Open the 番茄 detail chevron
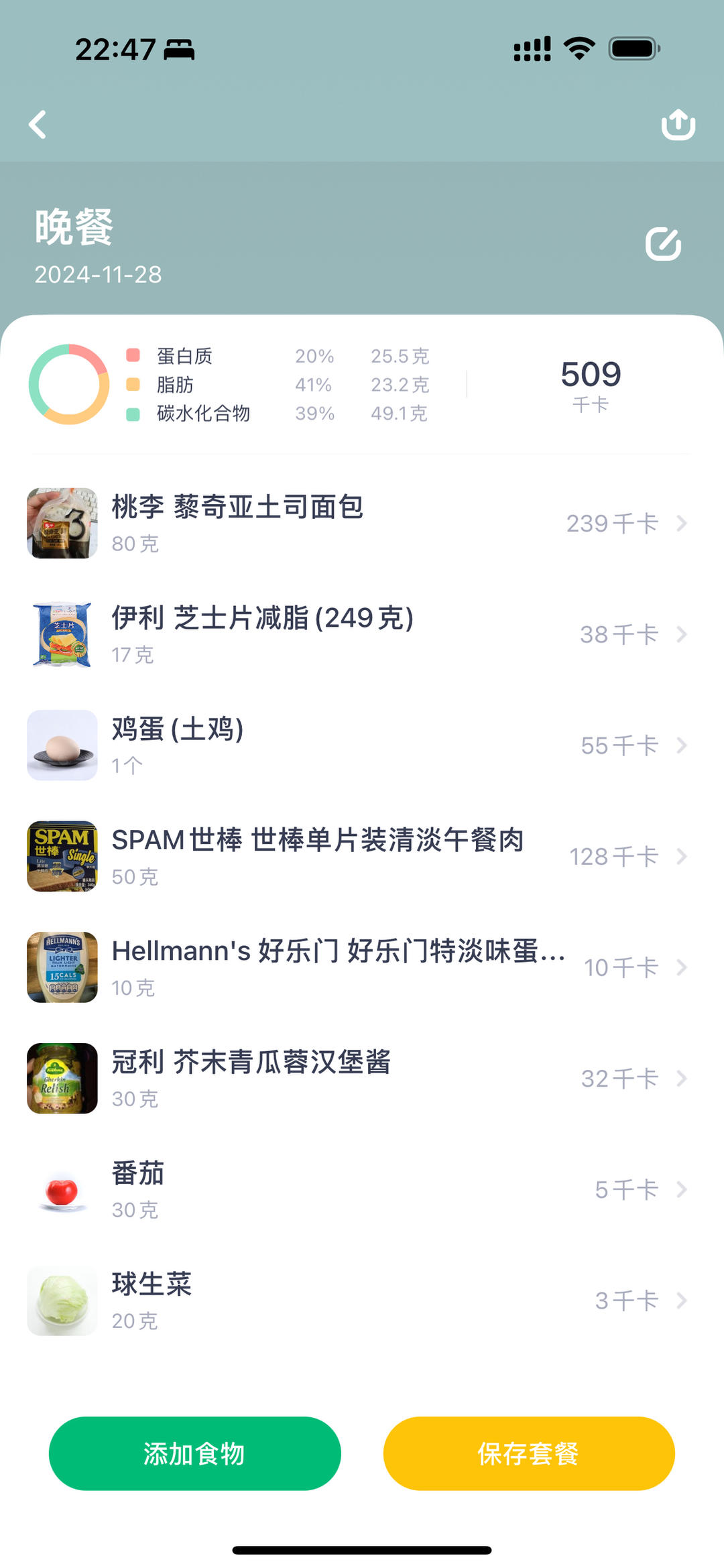Viewport: 724px width, 1568px height. (x=682, y=1190)
